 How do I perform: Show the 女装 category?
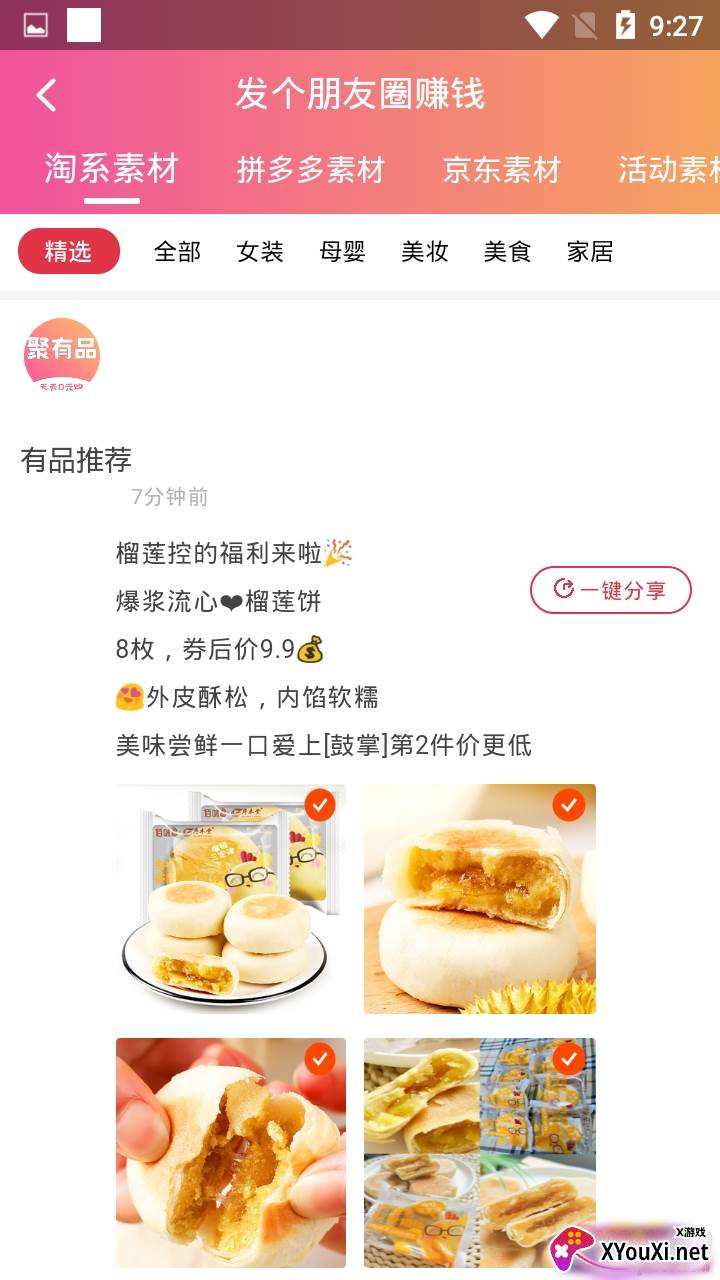pos(260,251)
